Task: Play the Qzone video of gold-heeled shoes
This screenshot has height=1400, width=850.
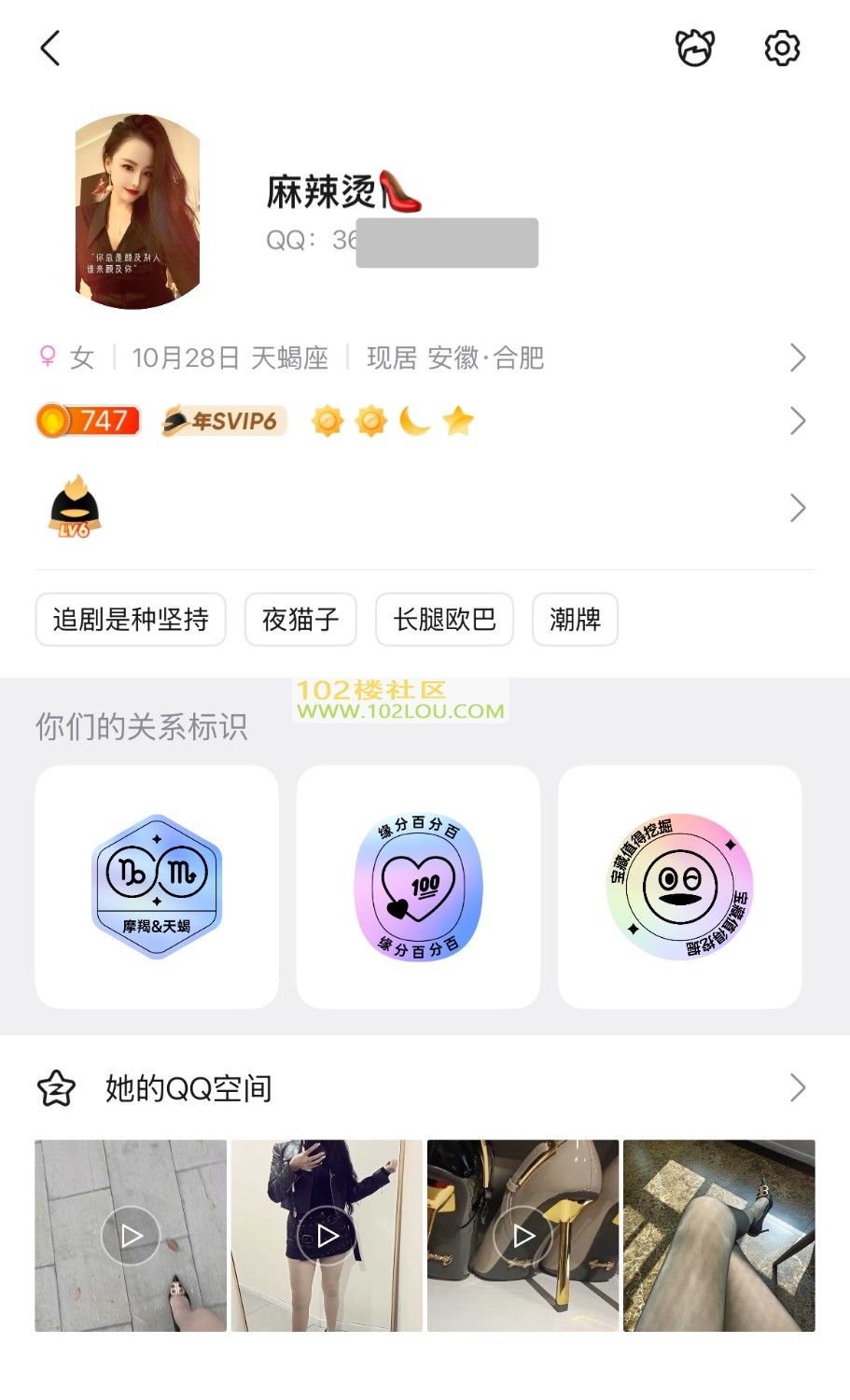Action: pos(523,1236)
